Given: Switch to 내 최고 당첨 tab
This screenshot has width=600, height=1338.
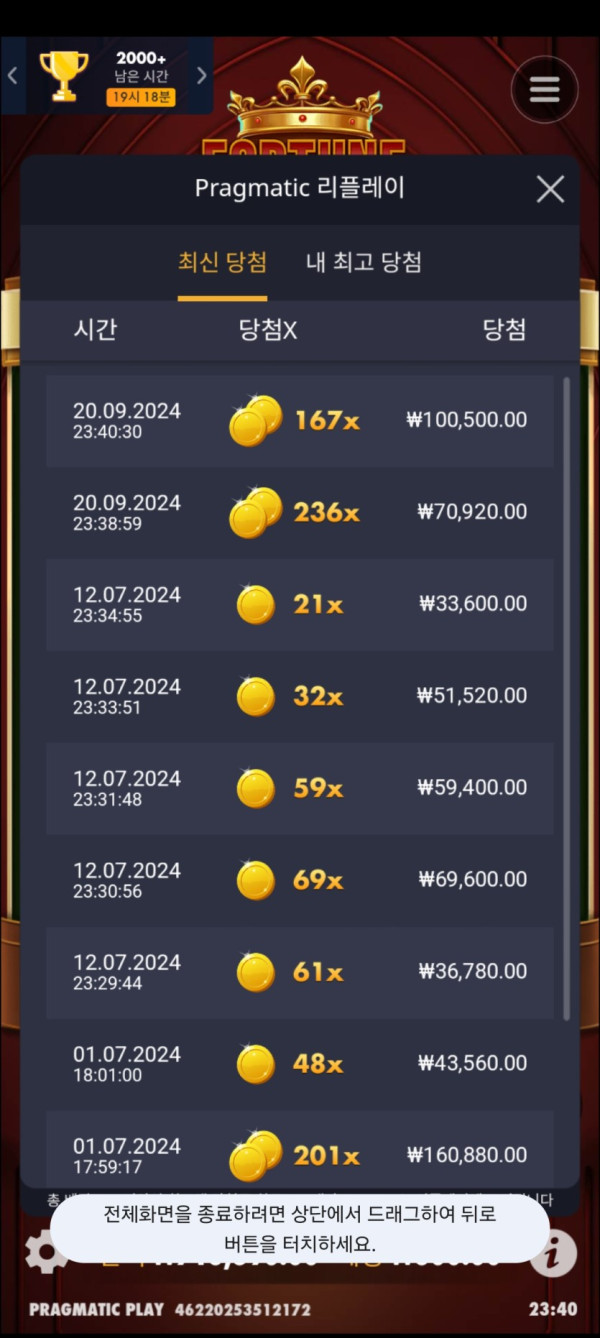Looking at the screenshot, I should pos(363,263).
